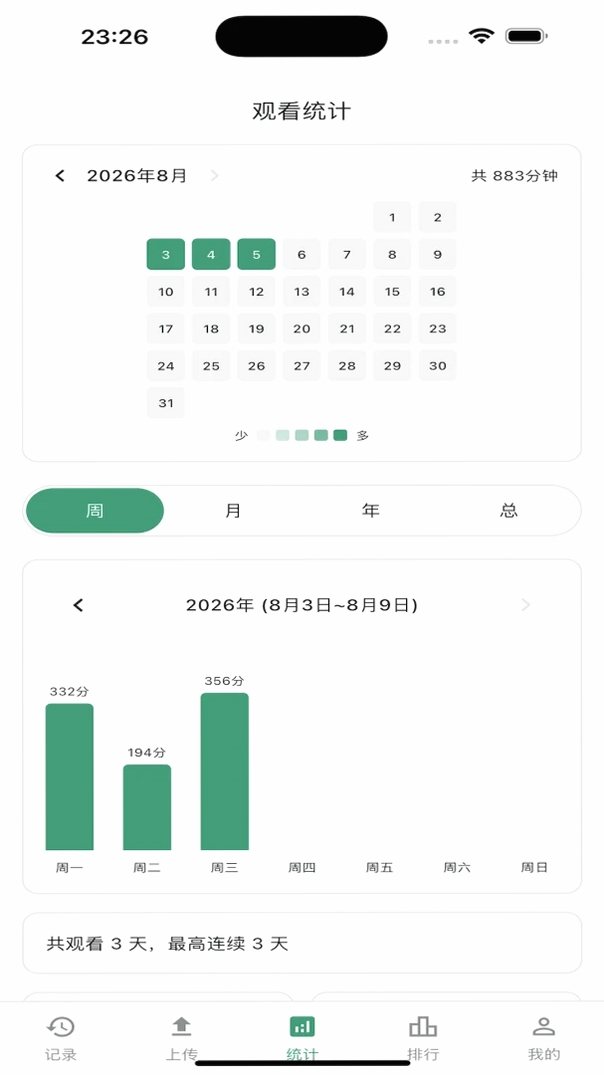Screen dimensions: 604x1075
Task: Open the 统计 tab
Action: tap(302, 1038)
